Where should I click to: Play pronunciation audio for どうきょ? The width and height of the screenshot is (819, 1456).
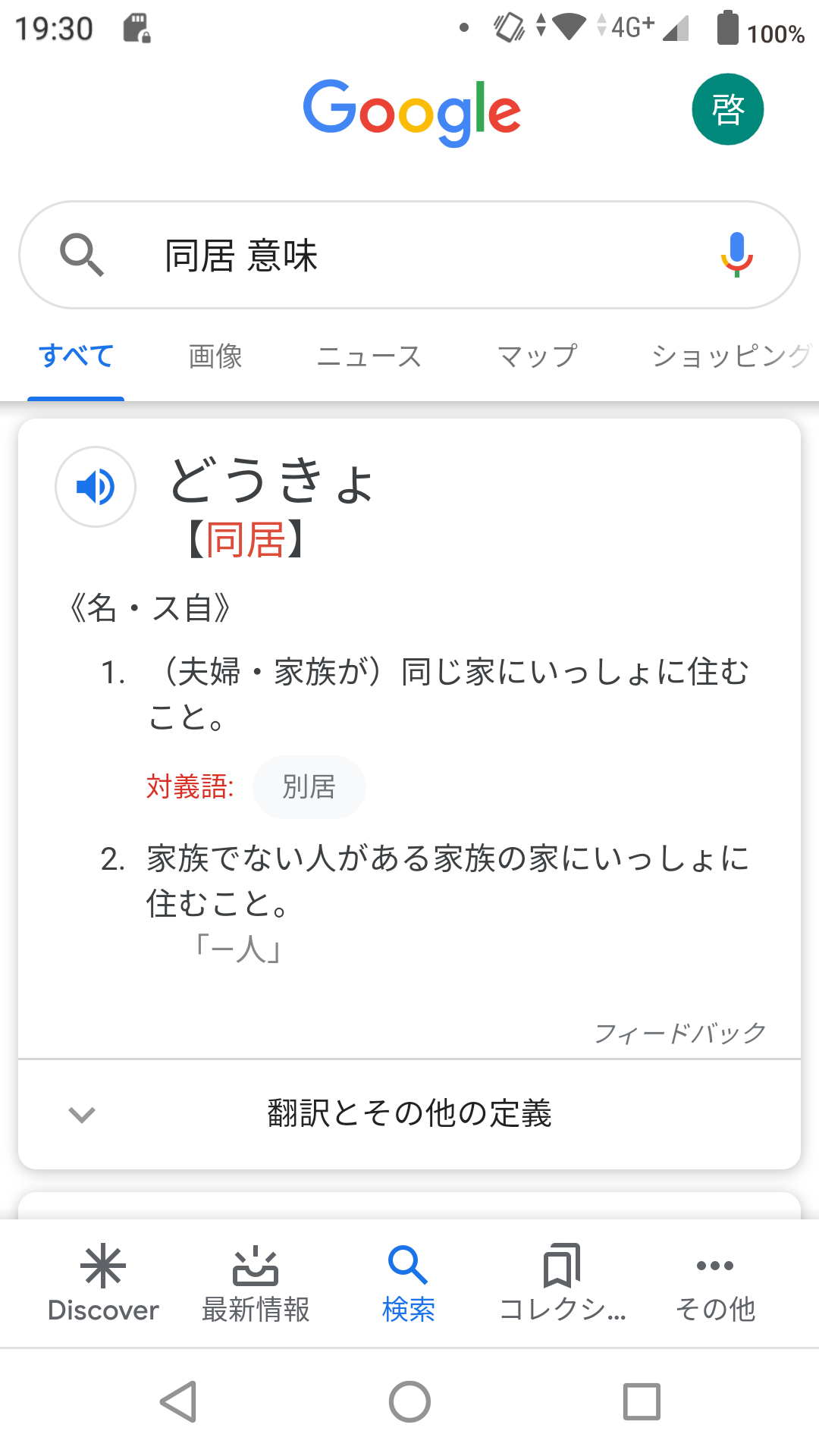pos(96,487)
